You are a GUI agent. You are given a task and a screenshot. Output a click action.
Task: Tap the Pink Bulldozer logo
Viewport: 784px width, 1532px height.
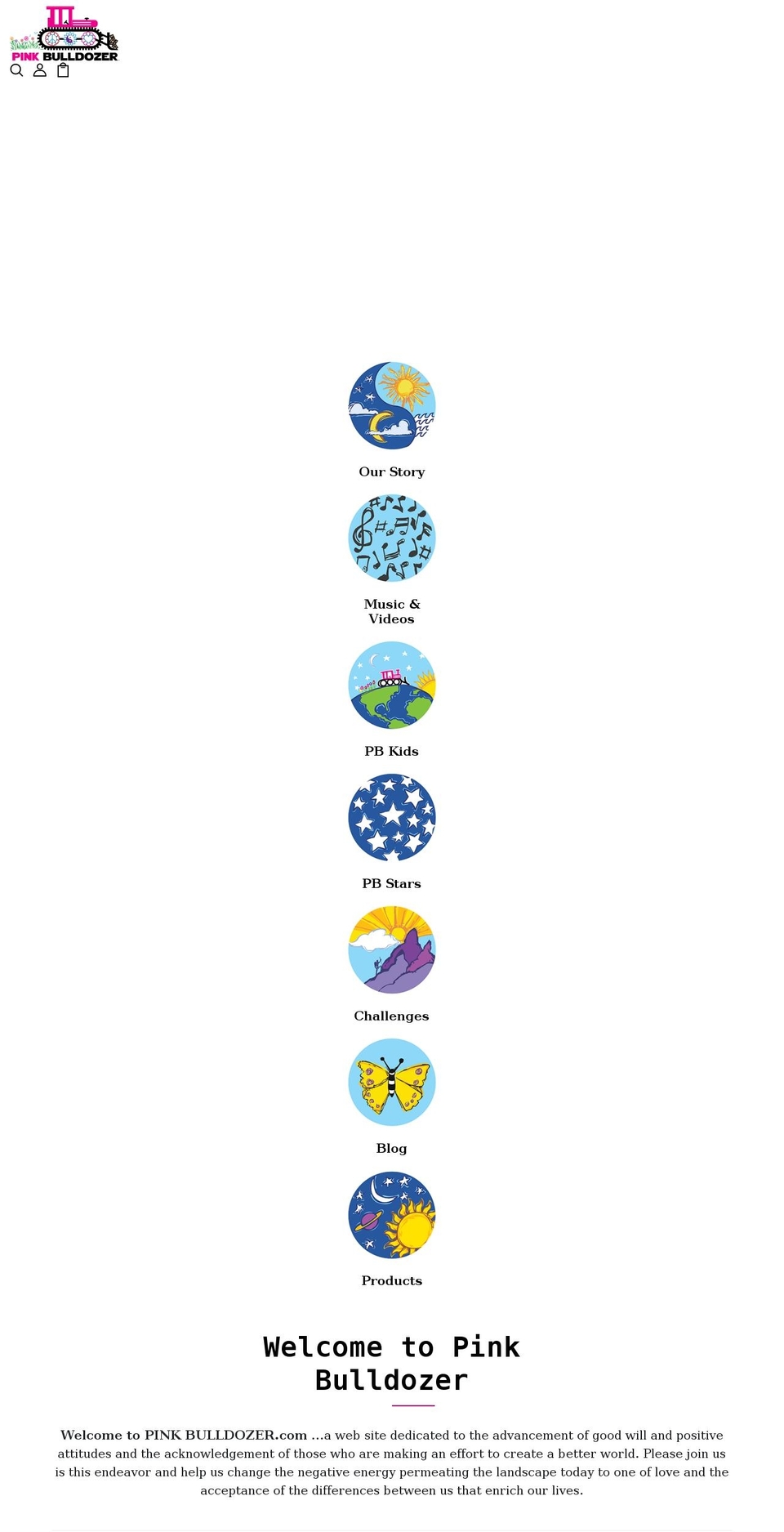click(x=65, y=33)
